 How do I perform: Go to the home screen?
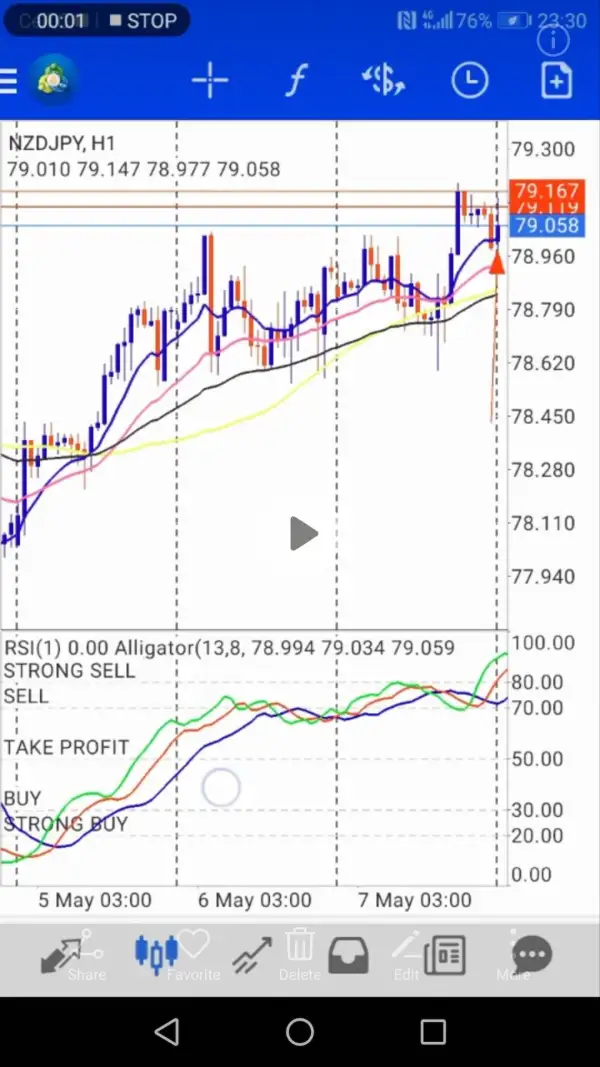tap(300, 1031)
